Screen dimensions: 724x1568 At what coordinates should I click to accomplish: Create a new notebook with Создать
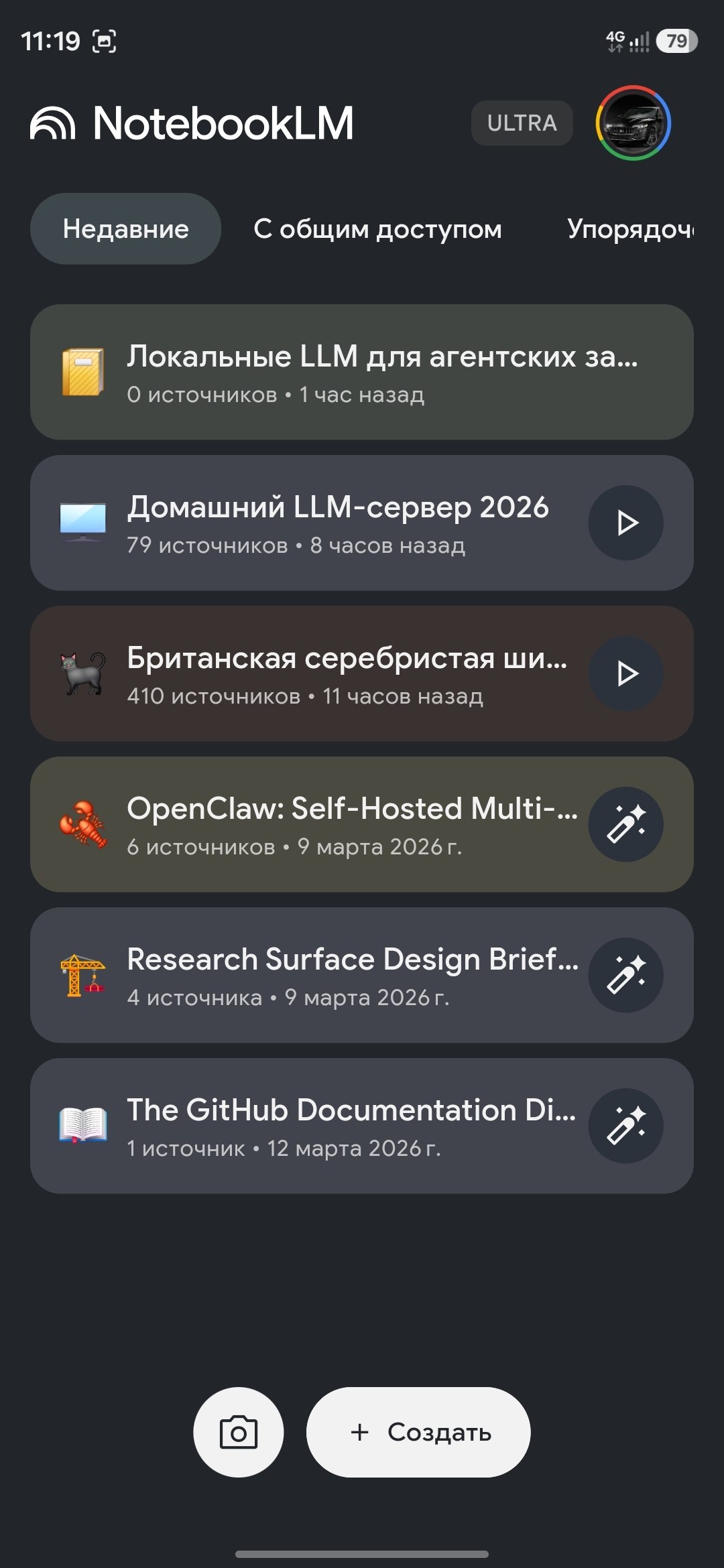tap(418, 1432)
